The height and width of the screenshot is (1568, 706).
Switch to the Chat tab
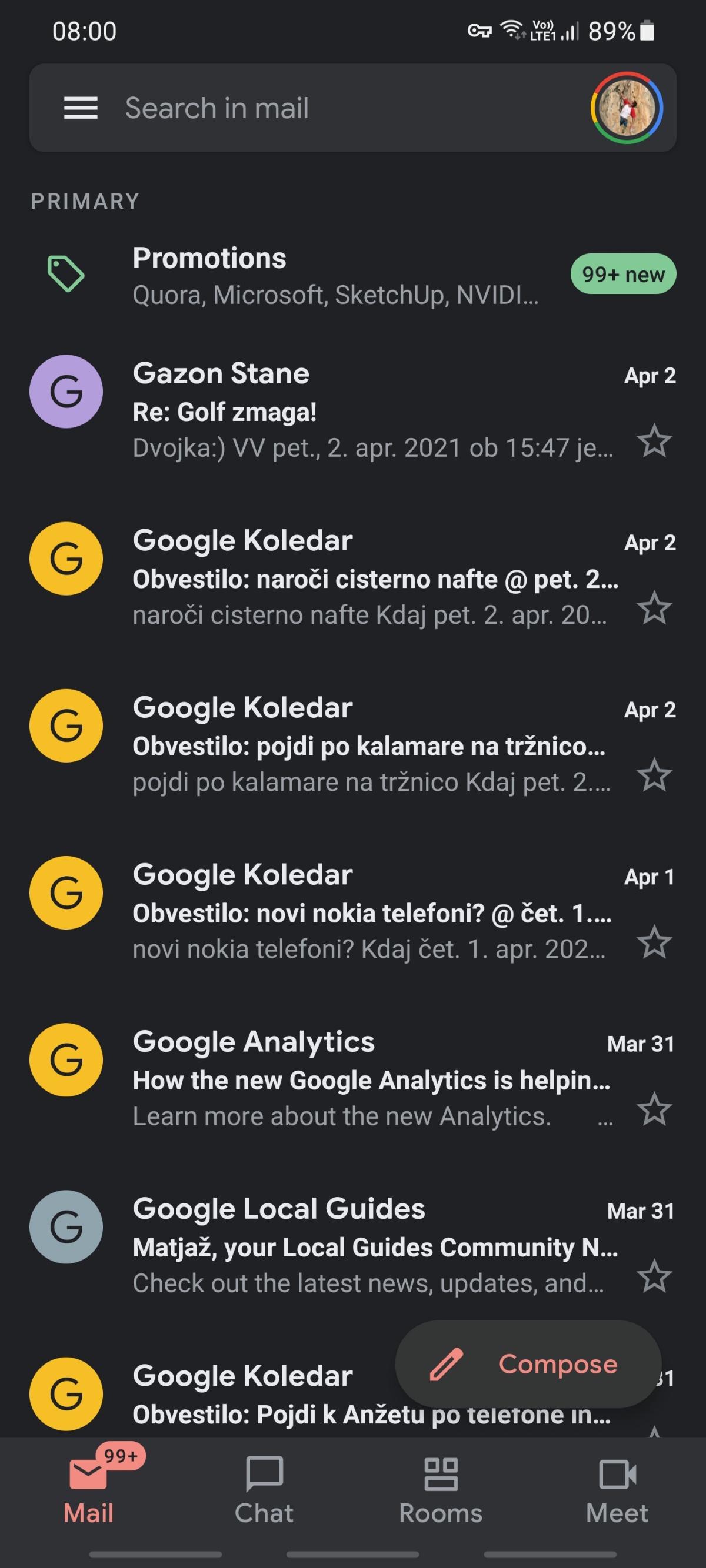pos(264,1489)
